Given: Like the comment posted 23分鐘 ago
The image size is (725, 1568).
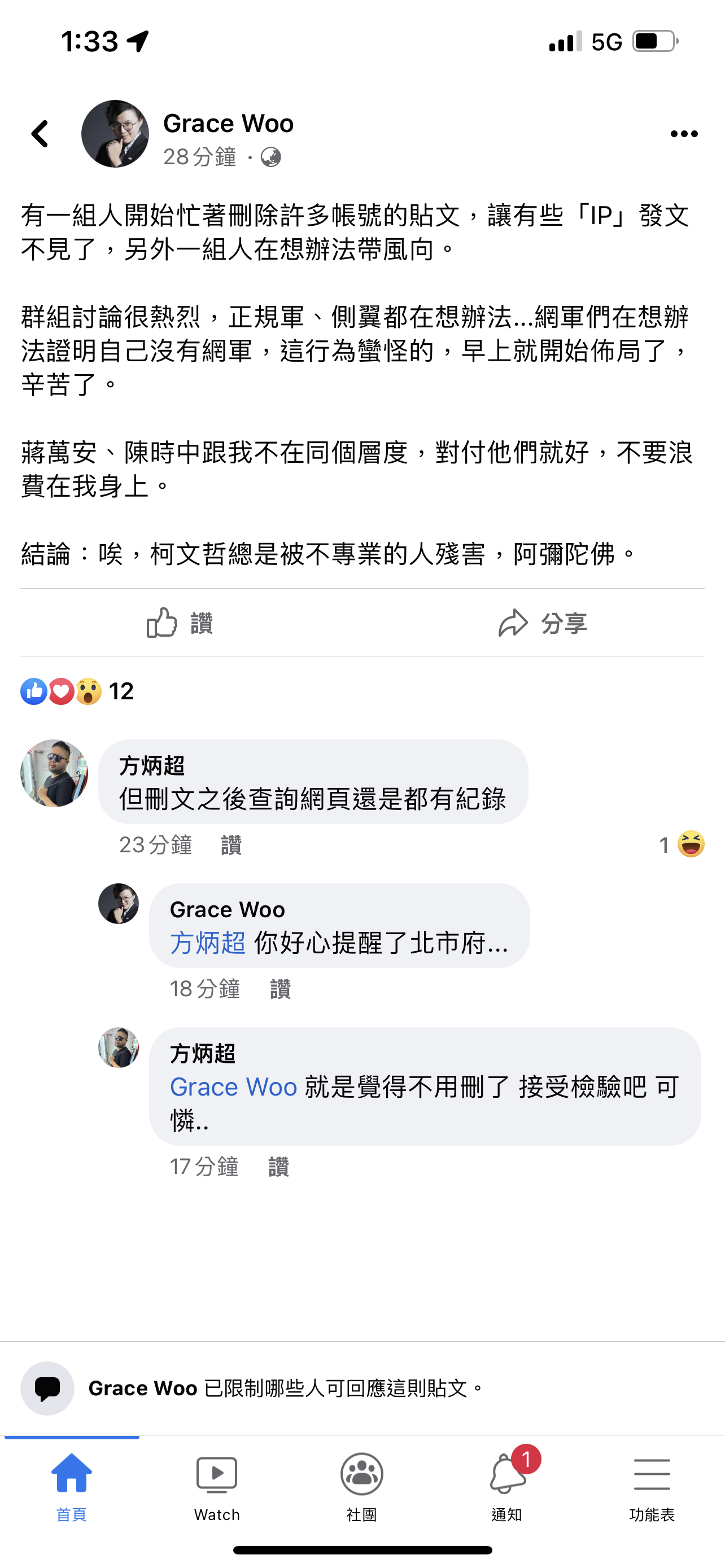Looking at the screenshot, I should (232, 845).
